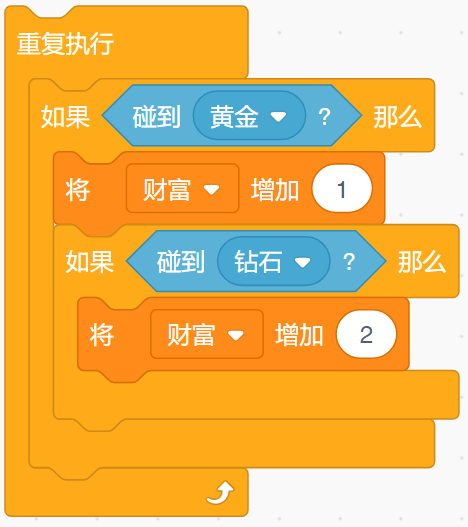The image size is (468, 527).
Task: Open the 财富 dropdown in the 增加 1 block
Action: (x=183, y=189)
